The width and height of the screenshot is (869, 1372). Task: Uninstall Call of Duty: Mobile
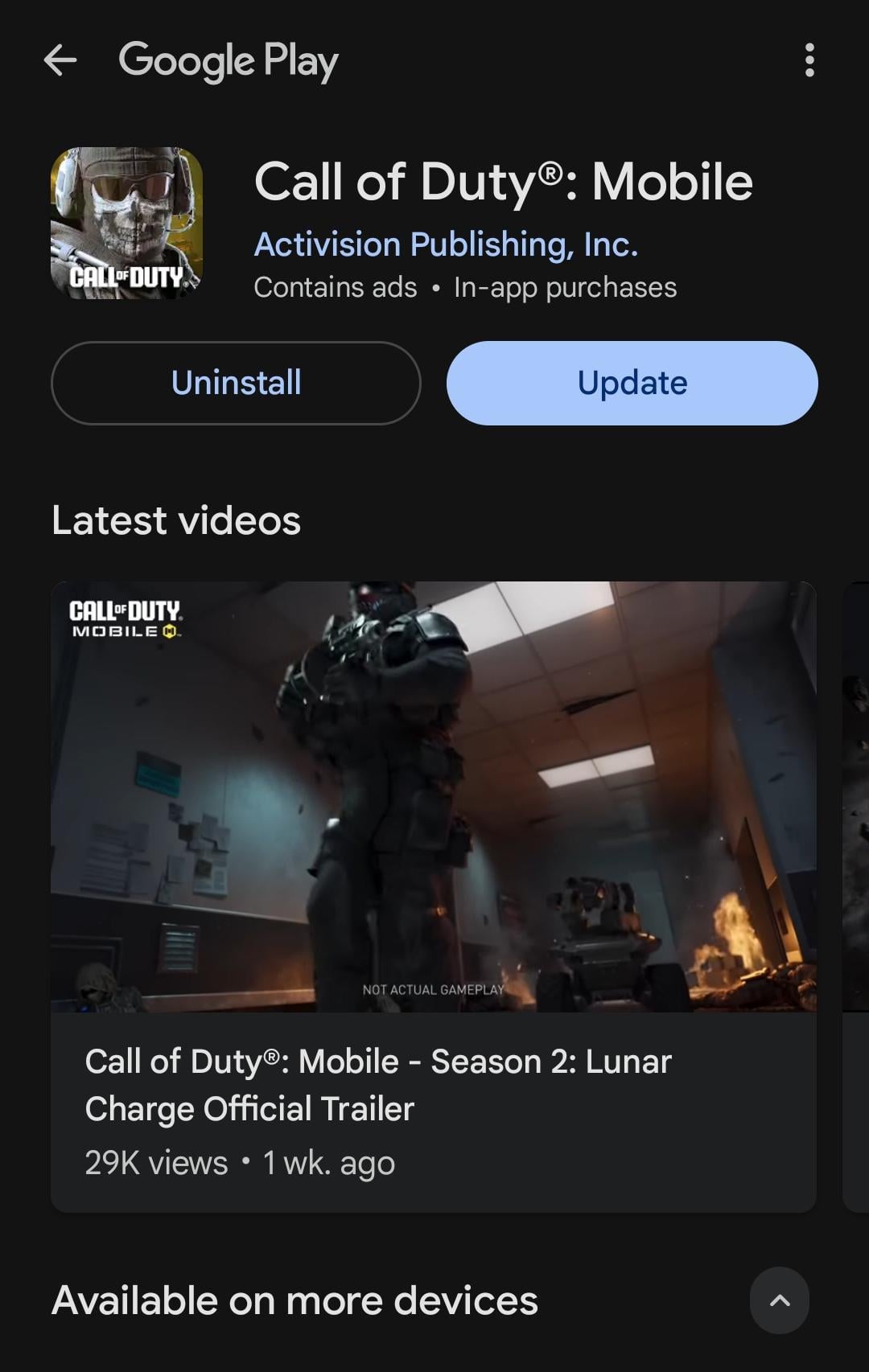[236, 383]
